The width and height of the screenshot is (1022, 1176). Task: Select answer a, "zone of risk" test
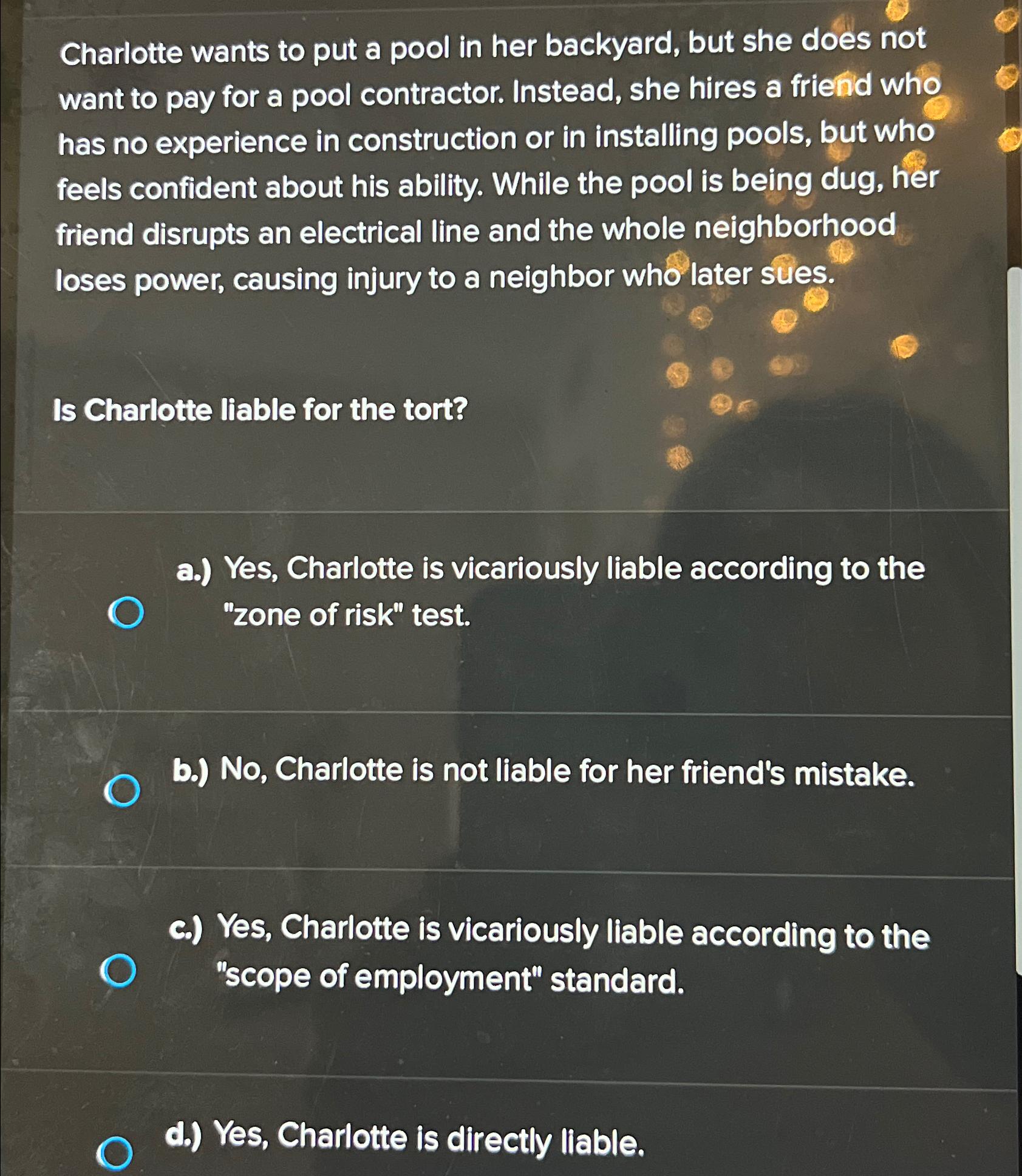point(126,612)
